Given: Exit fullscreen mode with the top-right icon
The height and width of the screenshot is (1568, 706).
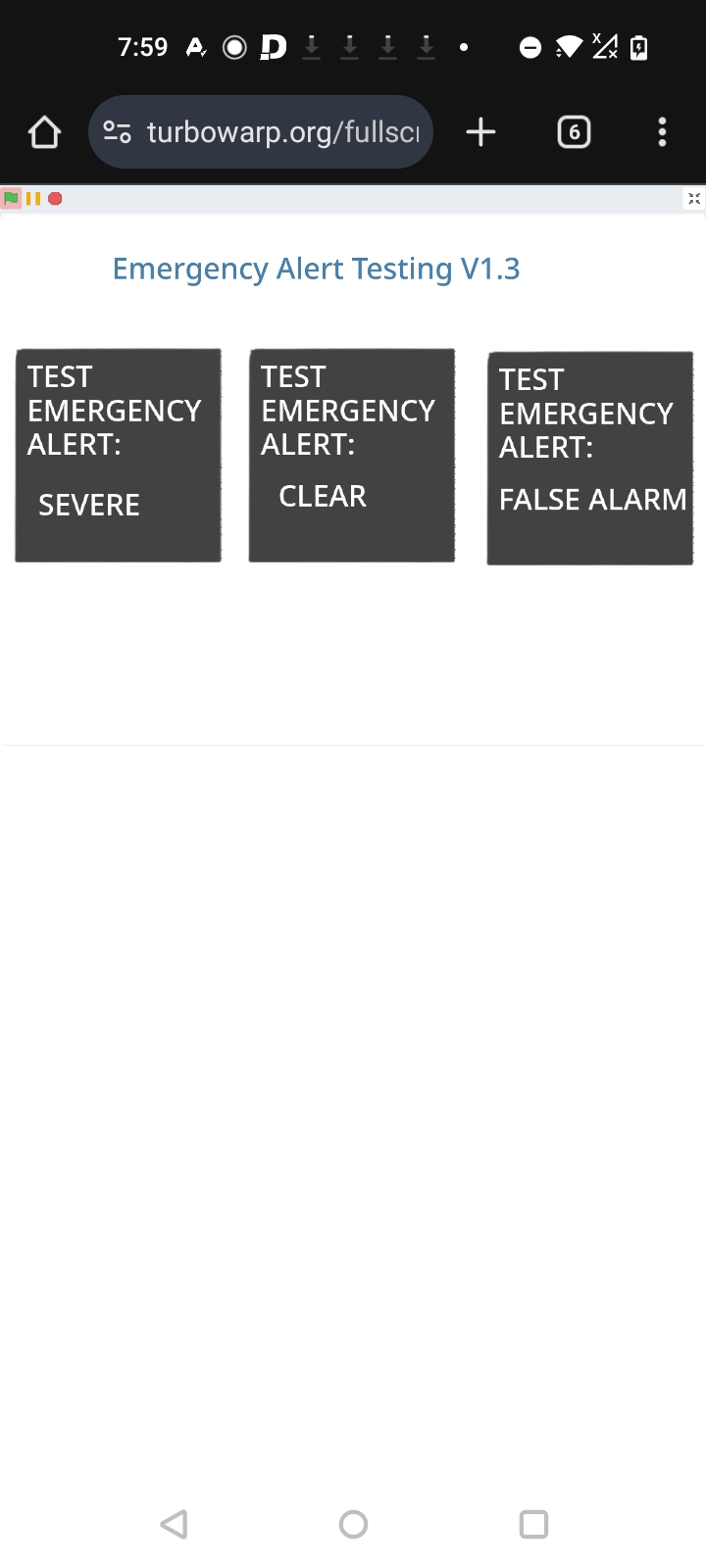Looking at the screenshot, I should 694,199.
